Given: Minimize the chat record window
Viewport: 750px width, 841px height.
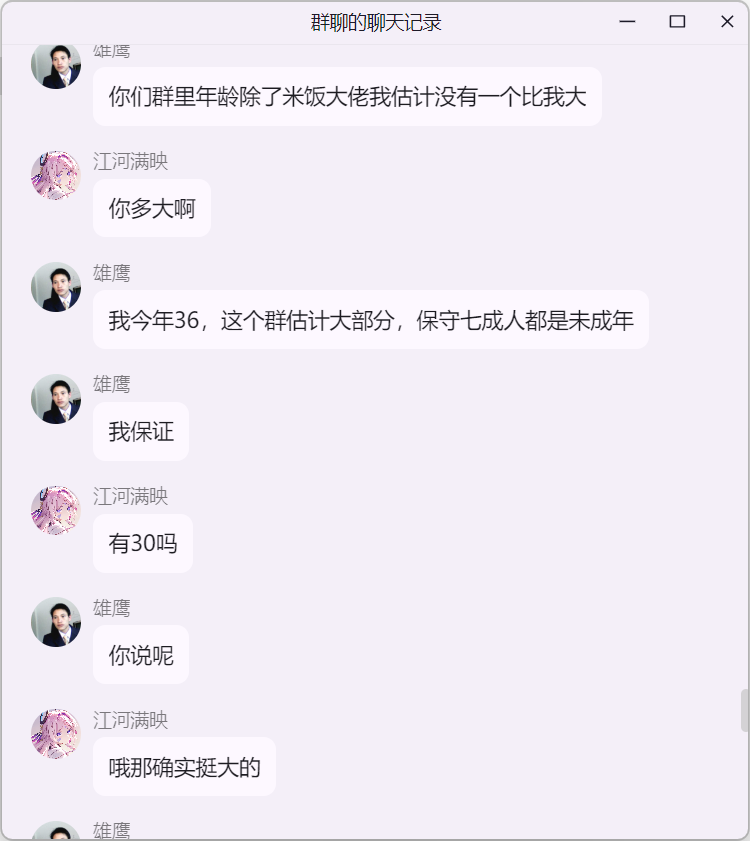Looking at the screenshot, I should click(628, 22).
